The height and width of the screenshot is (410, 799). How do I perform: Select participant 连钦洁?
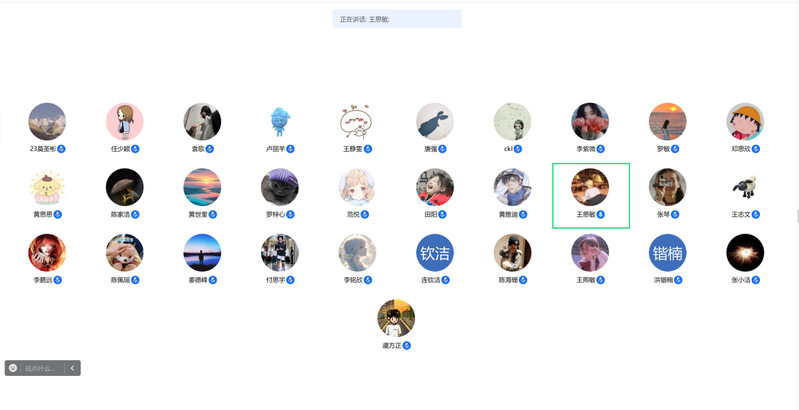click(x=435, y=253)
